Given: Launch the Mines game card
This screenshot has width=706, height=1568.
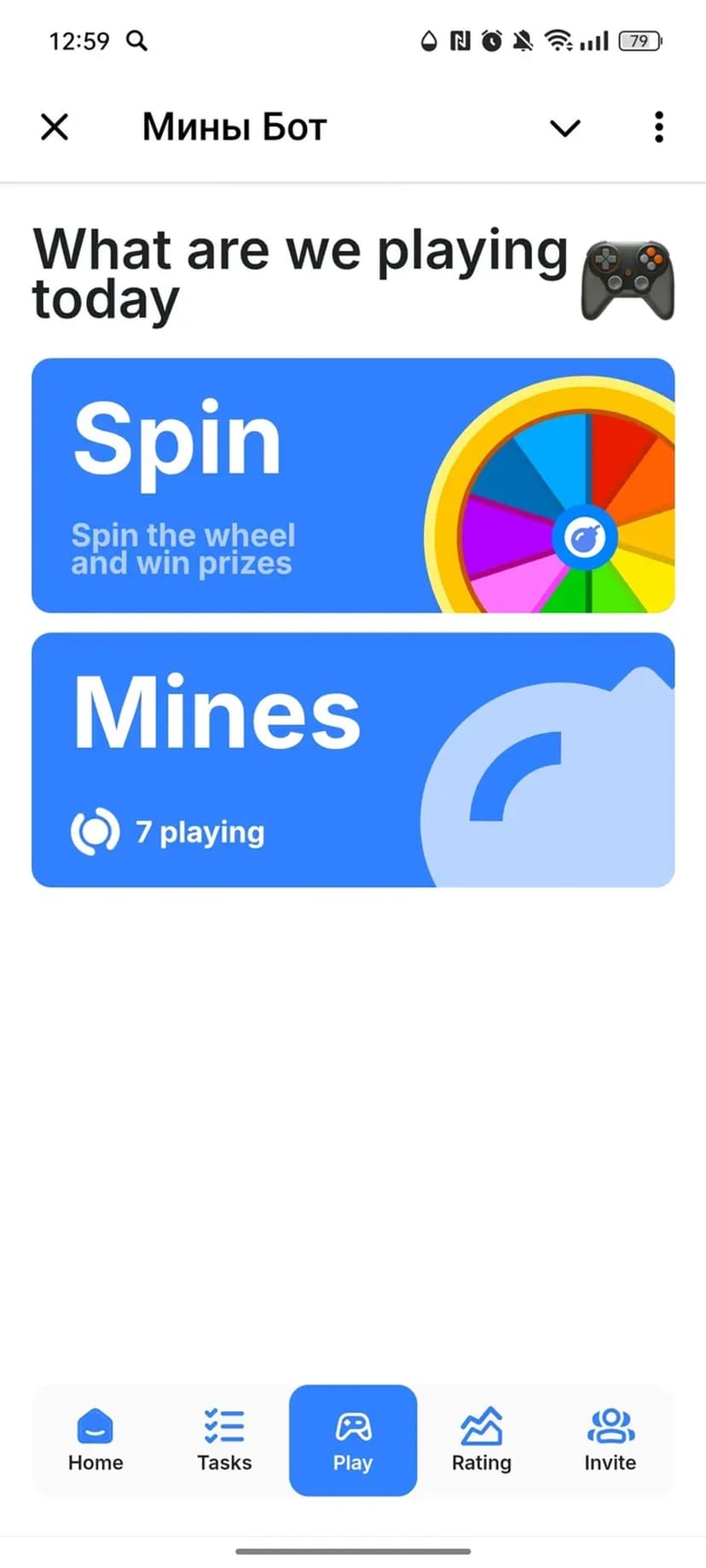Looking at the screenshot, I should (x=353, y=759).
